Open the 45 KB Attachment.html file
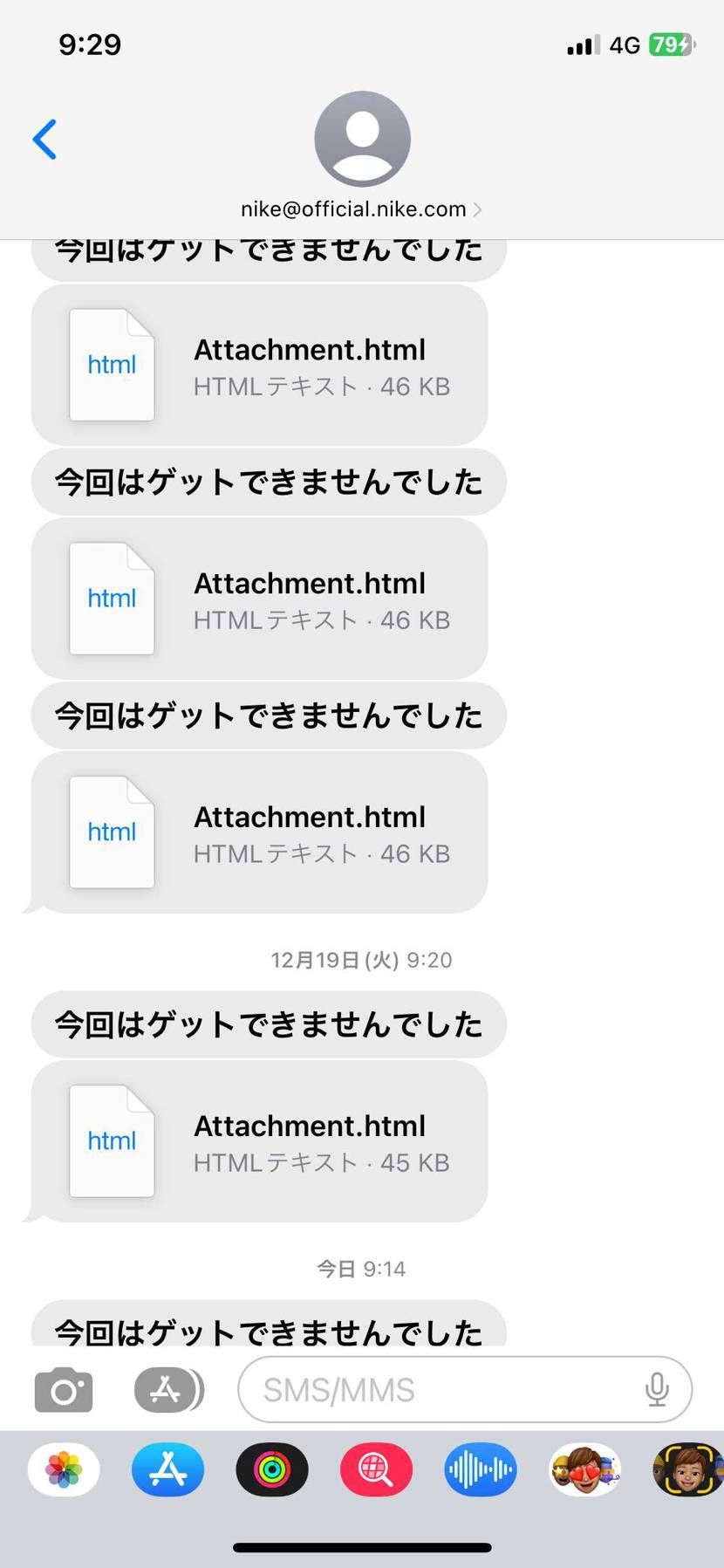The width and height of the screenshot is (724, 1568). pos(259,1141)
